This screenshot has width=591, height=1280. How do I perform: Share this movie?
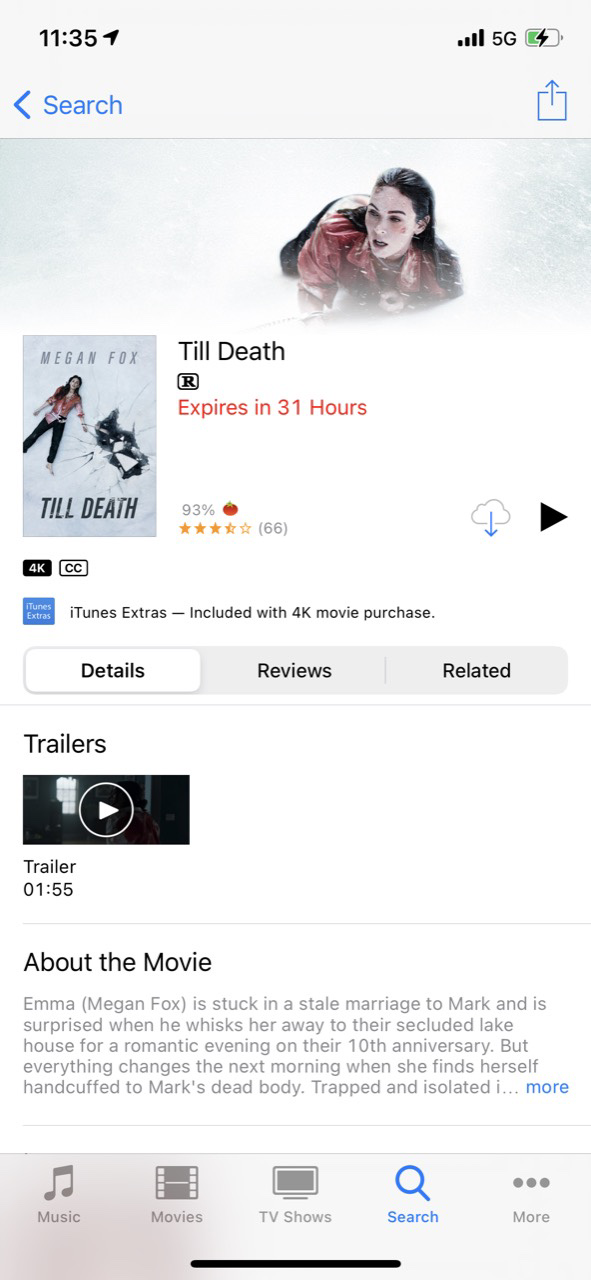pyautogui.click(x=552, y=101)
